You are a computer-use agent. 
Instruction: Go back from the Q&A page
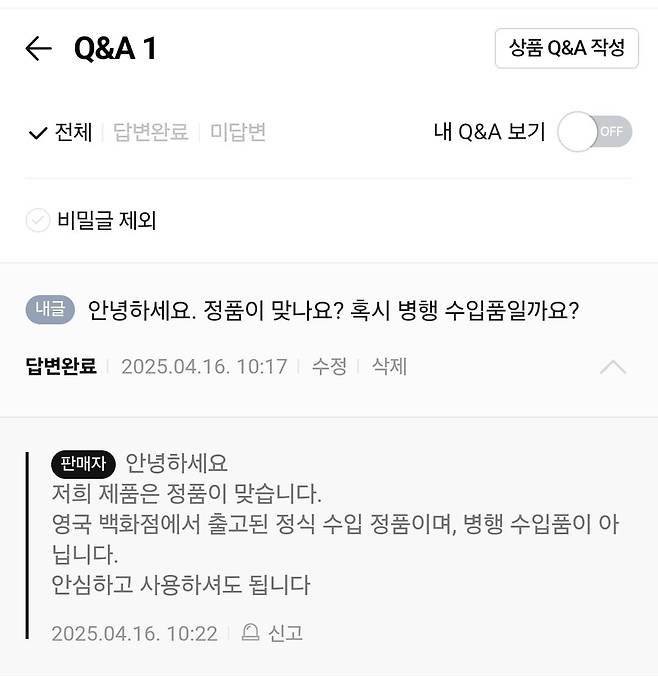(38, 49)
